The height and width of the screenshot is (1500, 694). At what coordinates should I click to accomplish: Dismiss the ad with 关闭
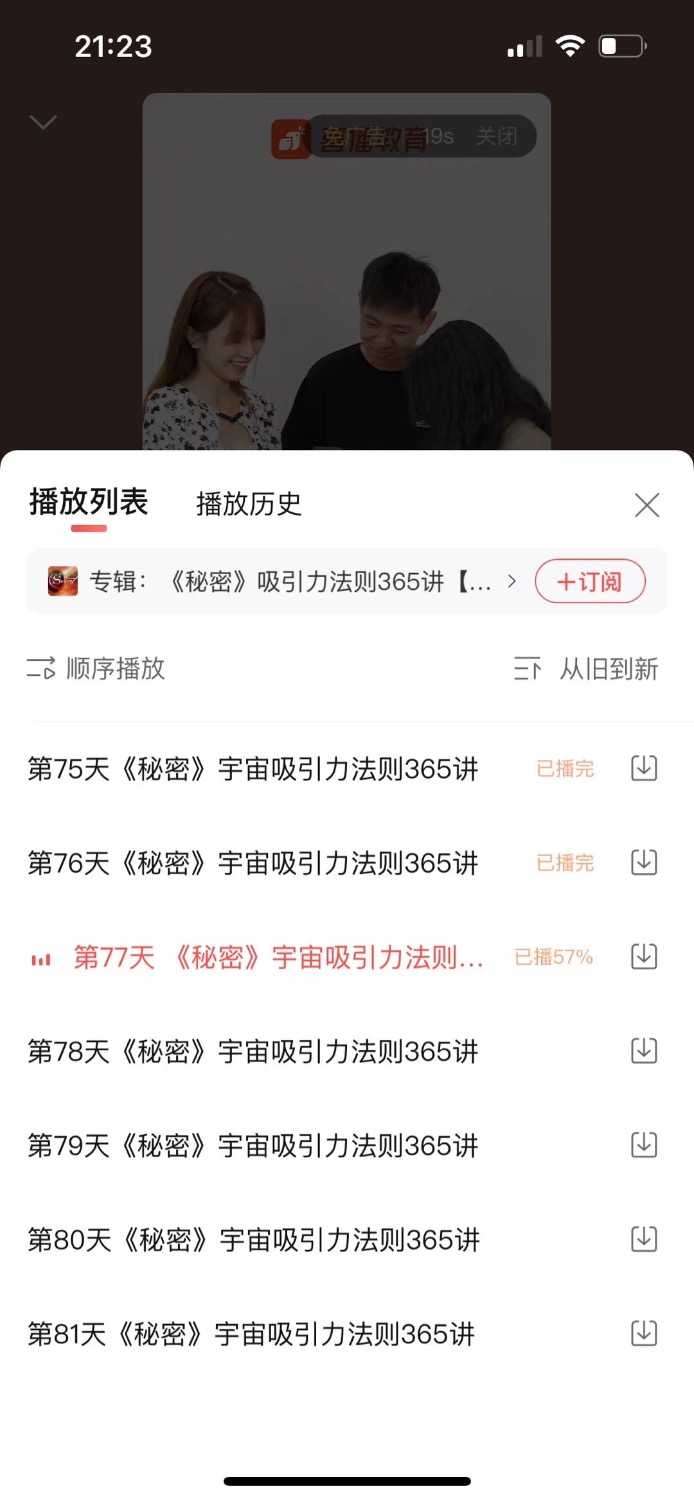[496, 137]
